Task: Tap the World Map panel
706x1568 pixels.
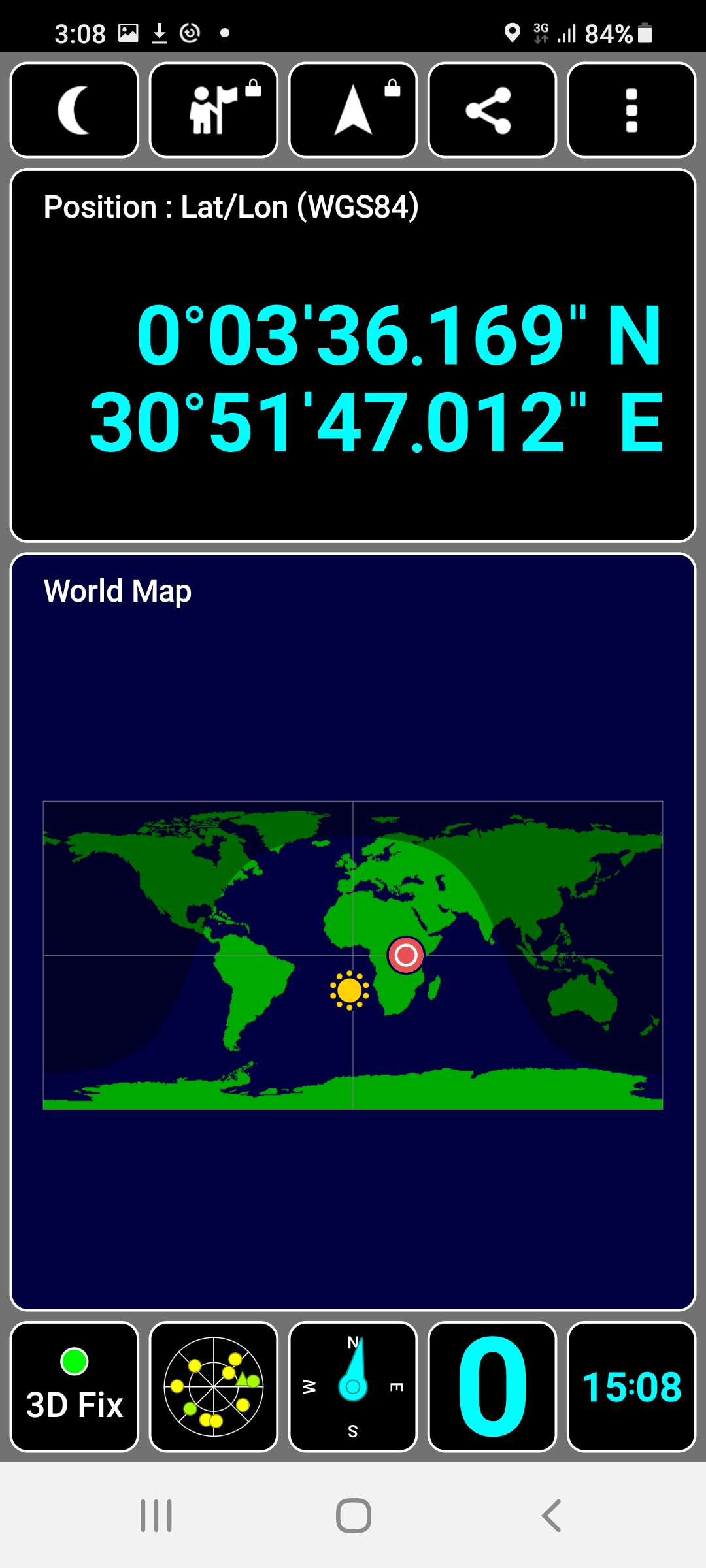Action: pos(353,931)
